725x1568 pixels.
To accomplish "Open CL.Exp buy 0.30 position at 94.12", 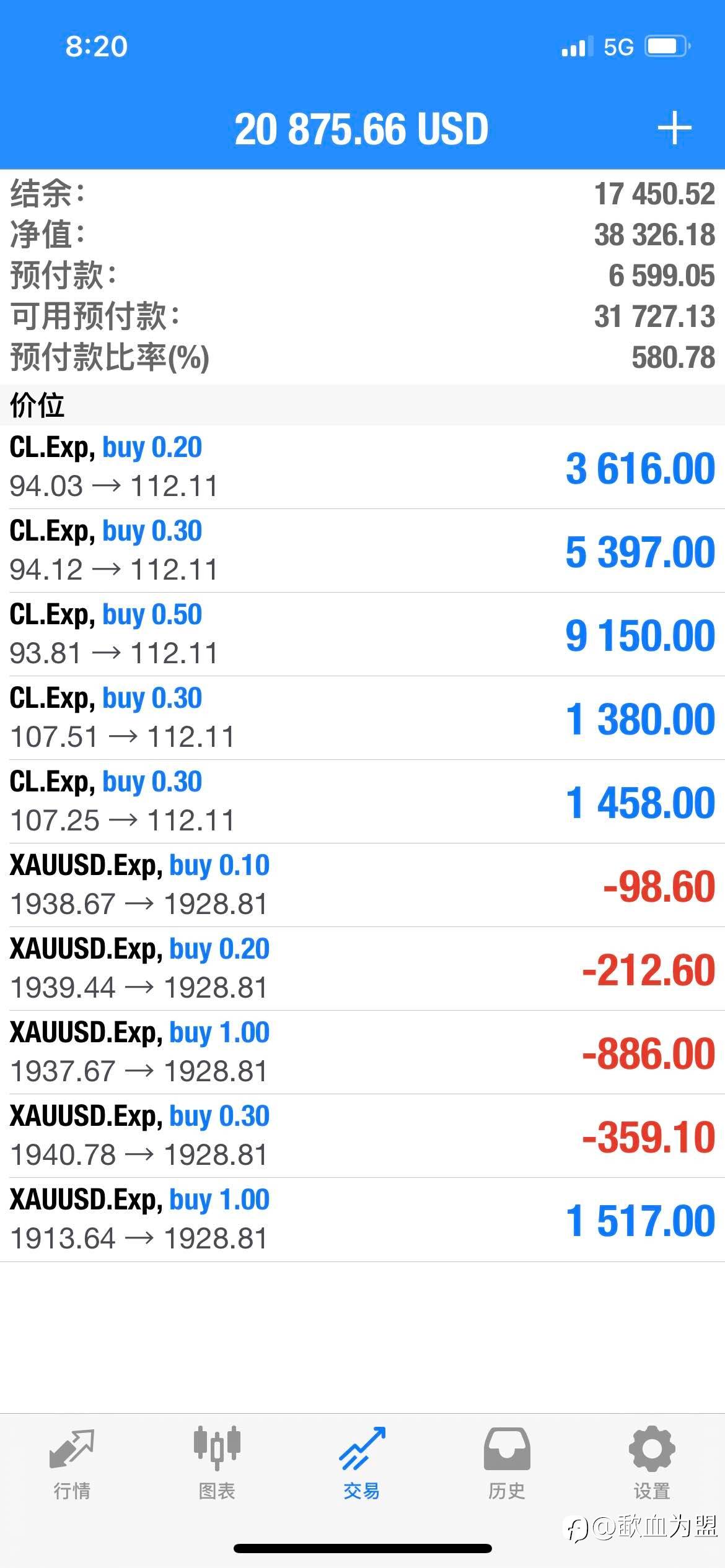I will pos(362,551).
